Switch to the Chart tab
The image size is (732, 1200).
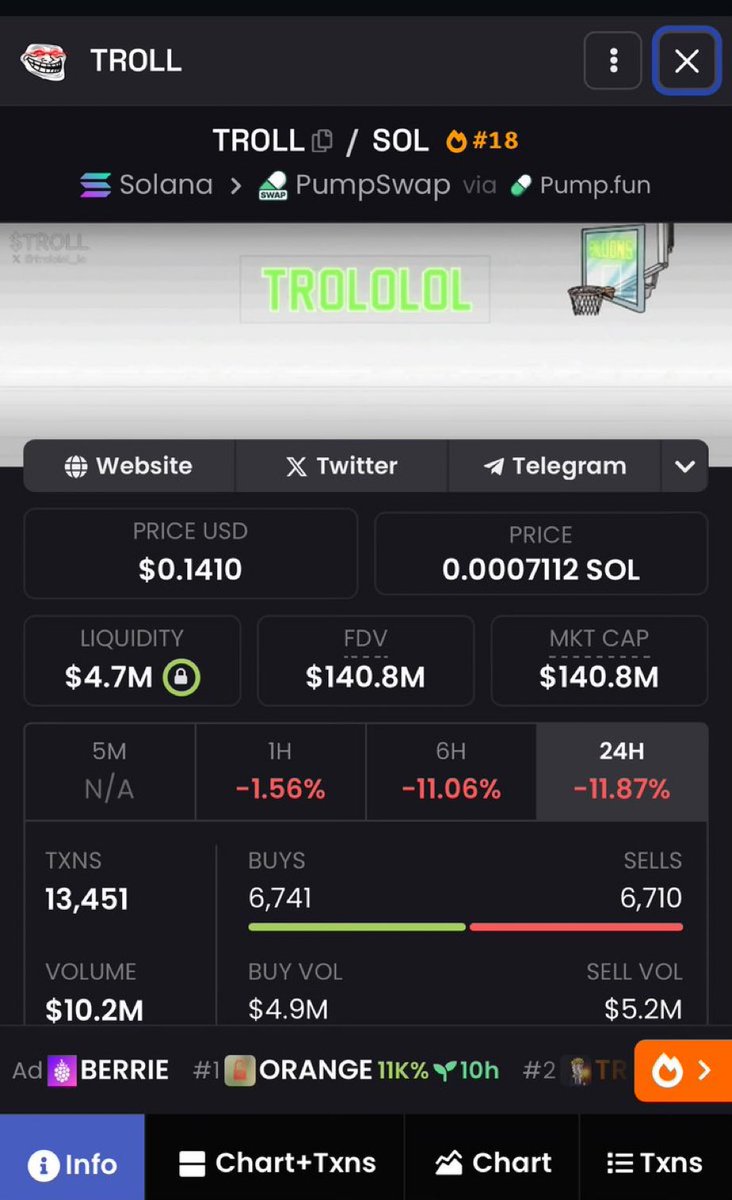(x=493, y=1164)
